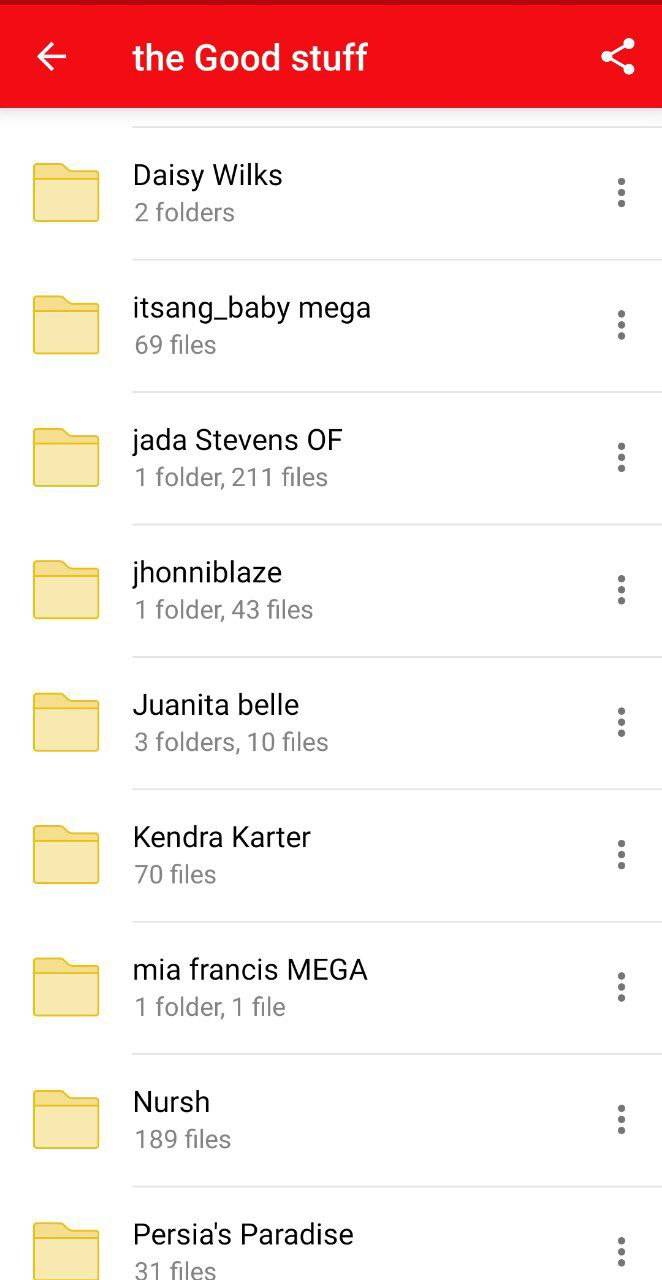Image resolution: width=662 pixels, height=1280 pixels.
Task: Show more options for jhonniblaze
Action: [x=621, y=590]
